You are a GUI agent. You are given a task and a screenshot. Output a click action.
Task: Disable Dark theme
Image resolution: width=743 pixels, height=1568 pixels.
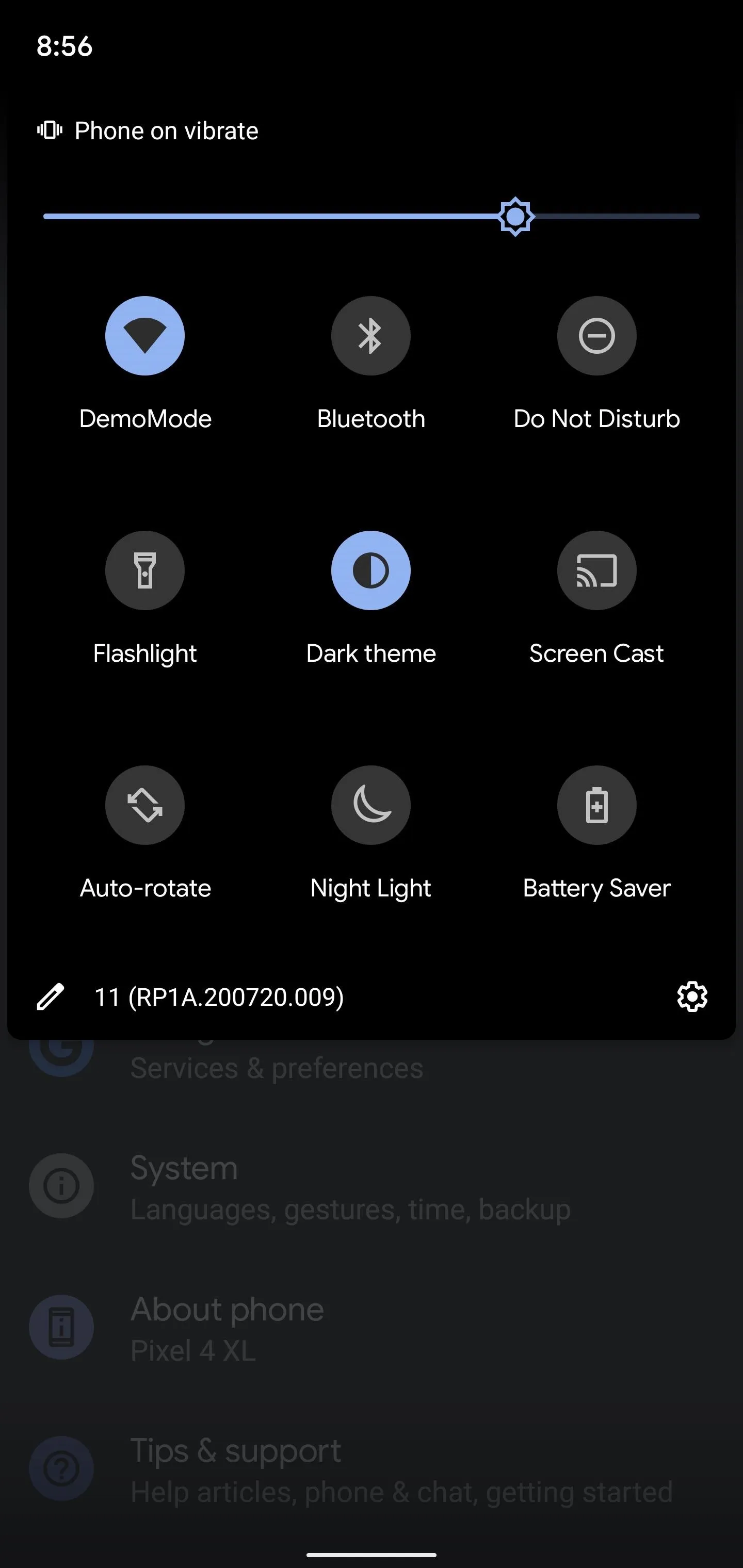[371, 570]
